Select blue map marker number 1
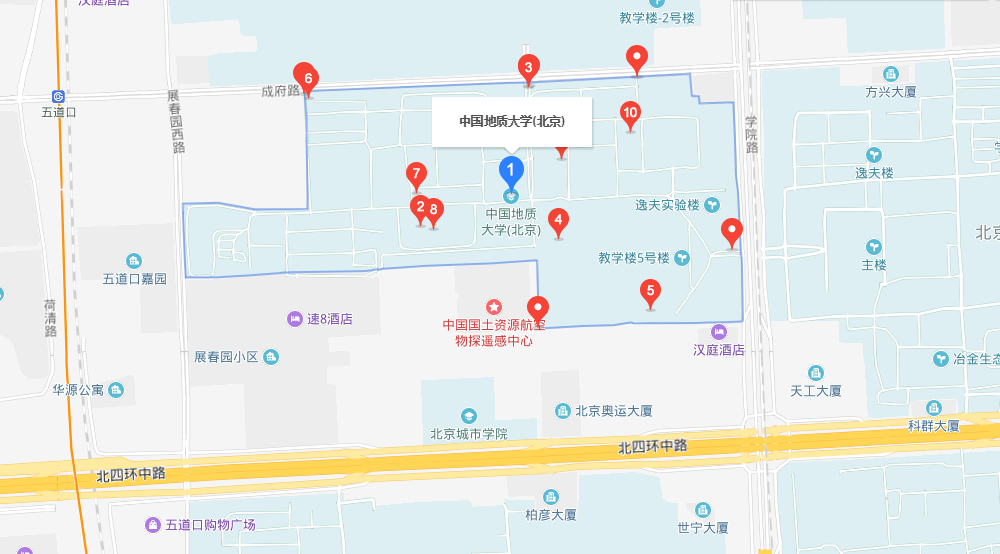 click(x=511, y=170)
